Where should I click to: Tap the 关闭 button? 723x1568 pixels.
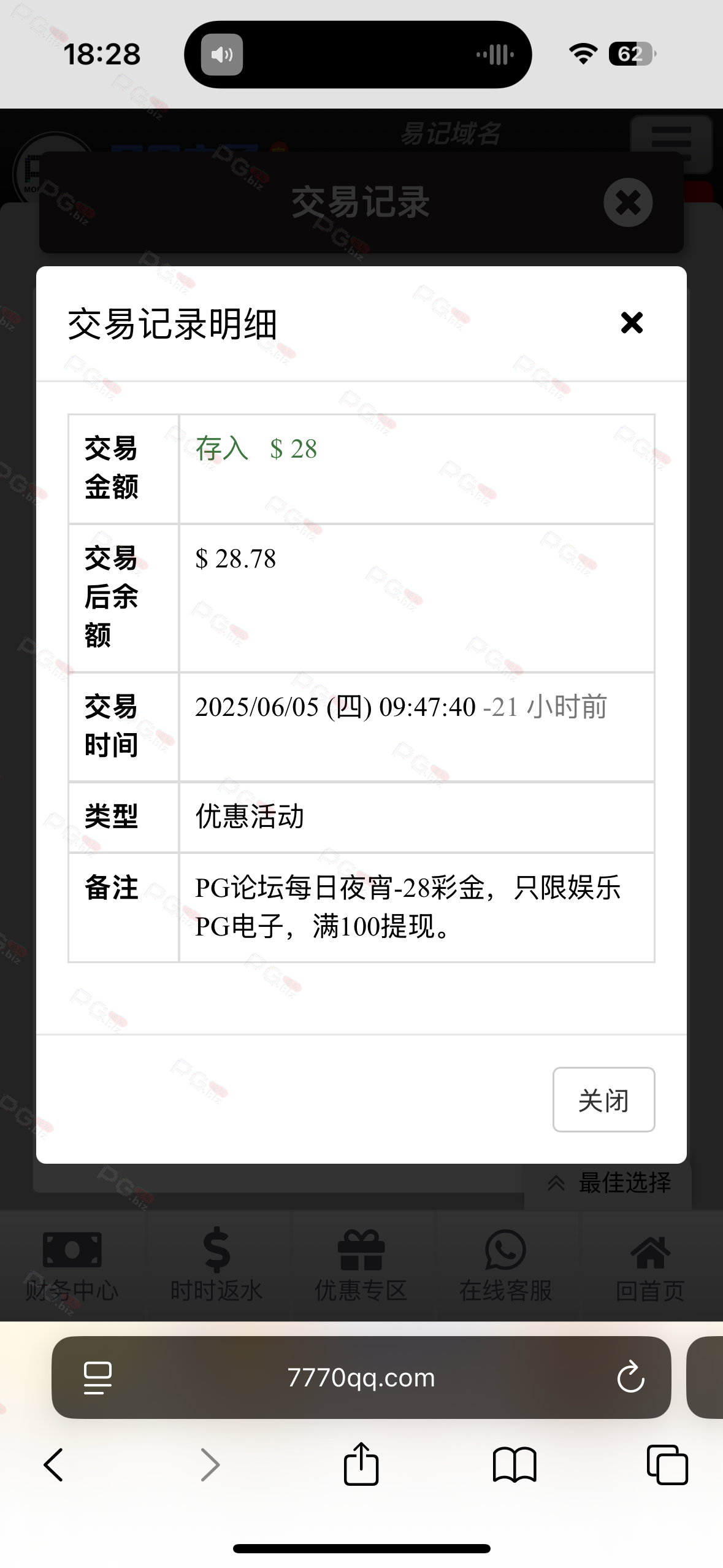[x=603, y=1099]
